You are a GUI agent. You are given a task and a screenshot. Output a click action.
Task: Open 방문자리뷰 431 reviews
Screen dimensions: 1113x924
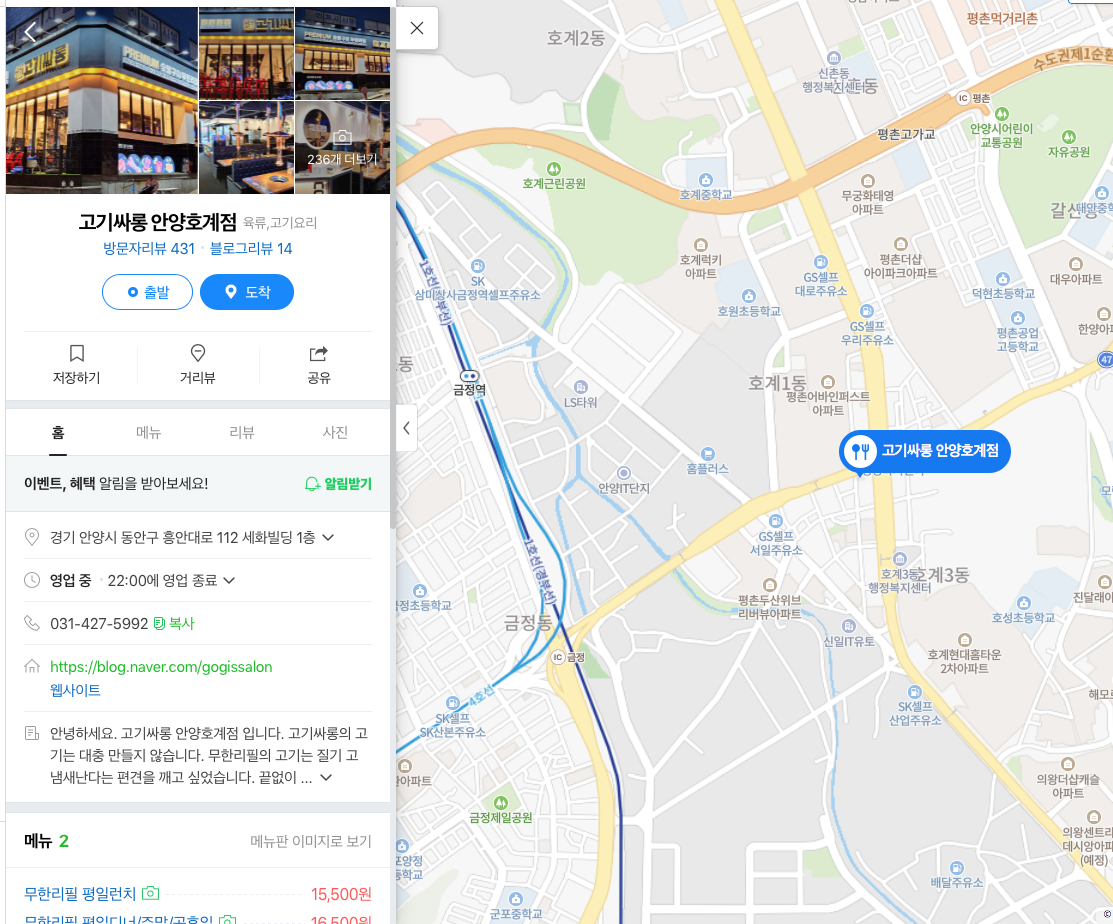coord(148,248)
